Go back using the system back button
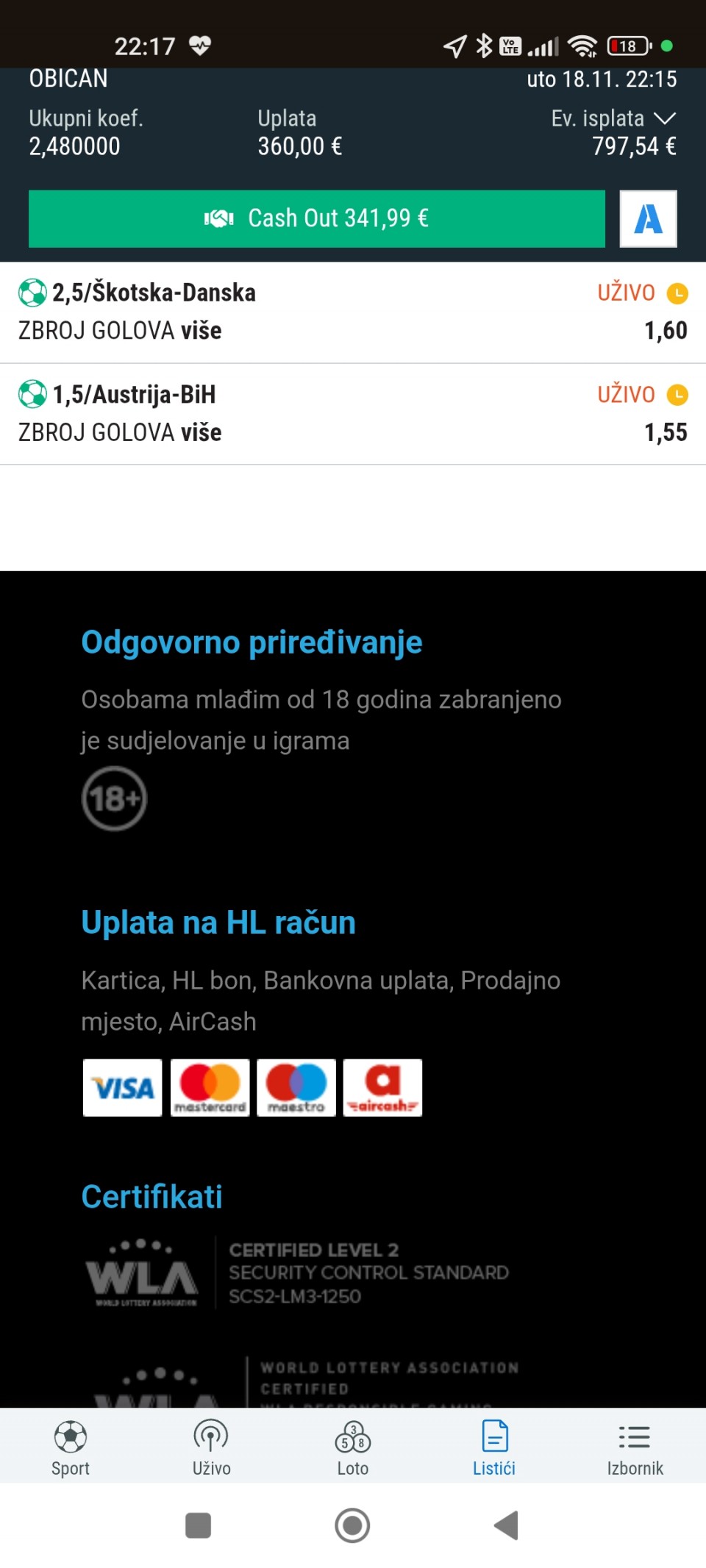The width and height of the screenshot is (706, 1568). (506, 1525)
